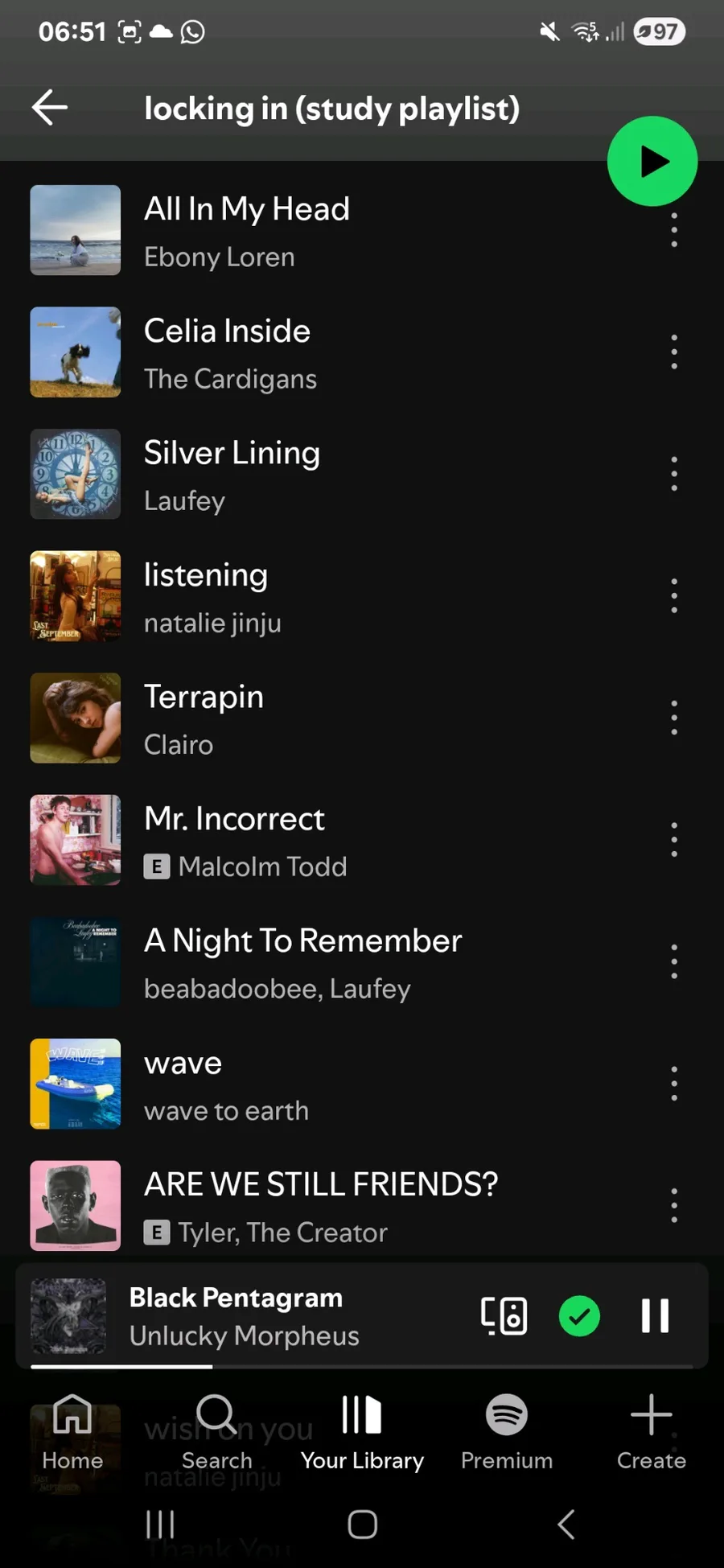The height and width of the screenshot is (1568, 724).
Task: Start playing the locking in playlist
Action: tap(652, 162)
